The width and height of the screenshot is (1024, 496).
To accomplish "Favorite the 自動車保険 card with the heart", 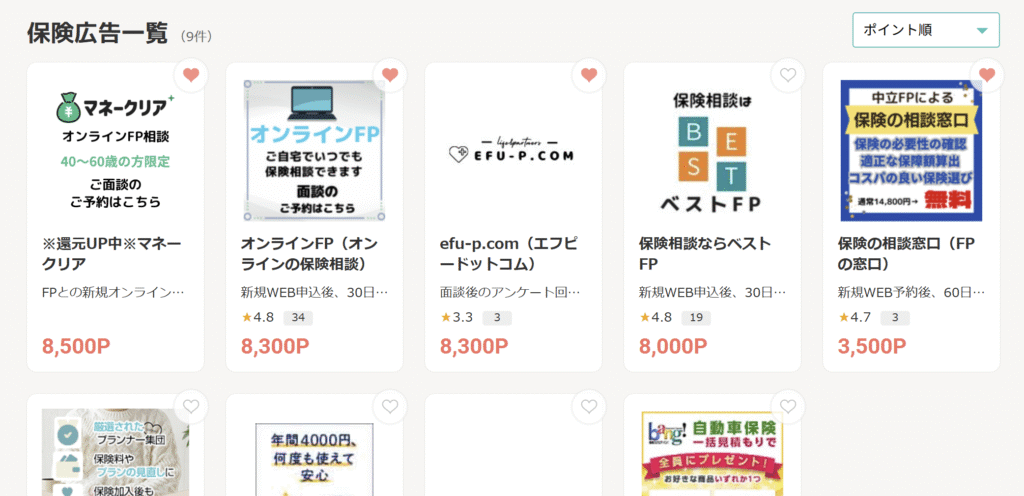I will [x=788, y=406].
